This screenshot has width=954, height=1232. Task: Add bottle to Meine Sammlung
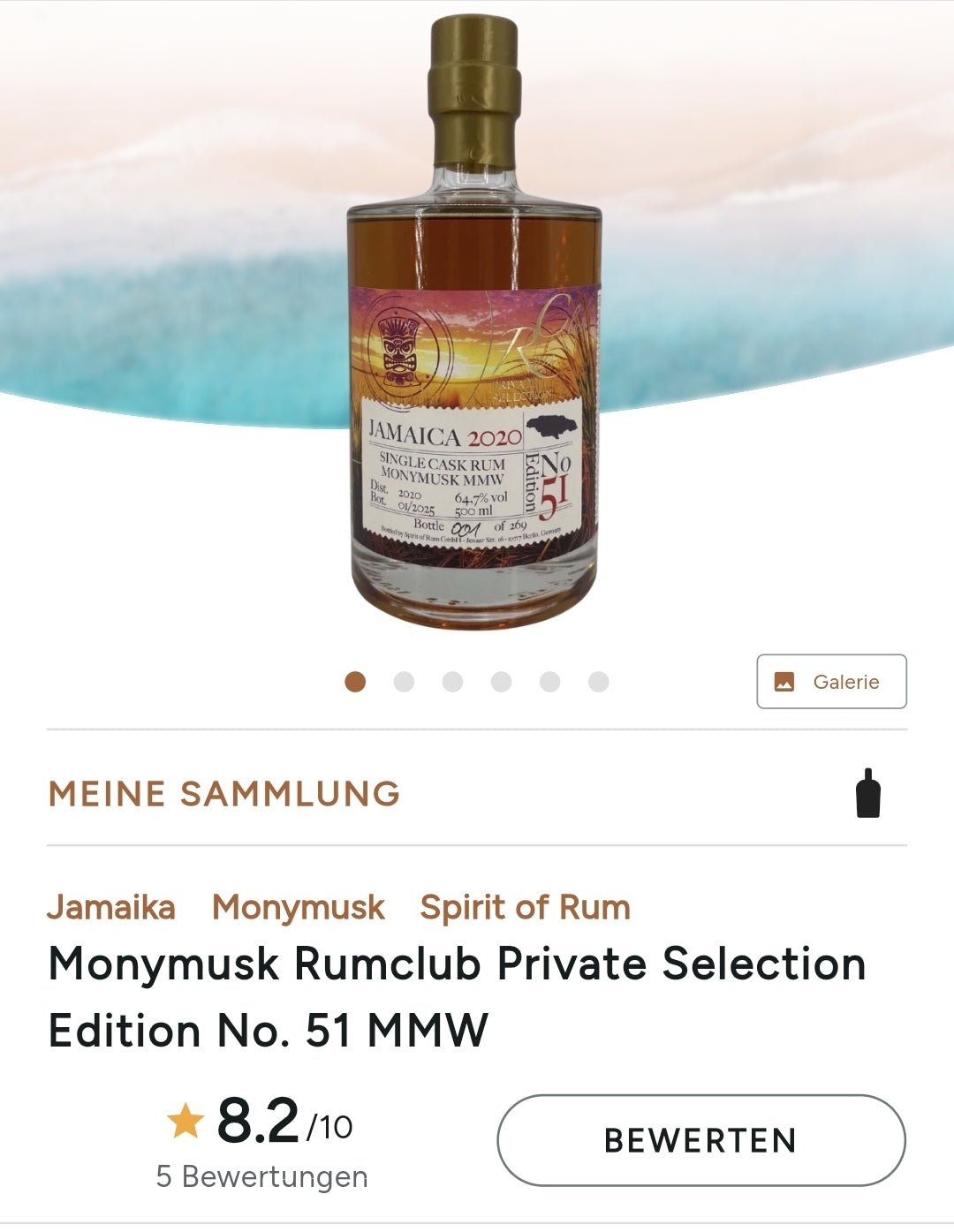pos(867,793)
